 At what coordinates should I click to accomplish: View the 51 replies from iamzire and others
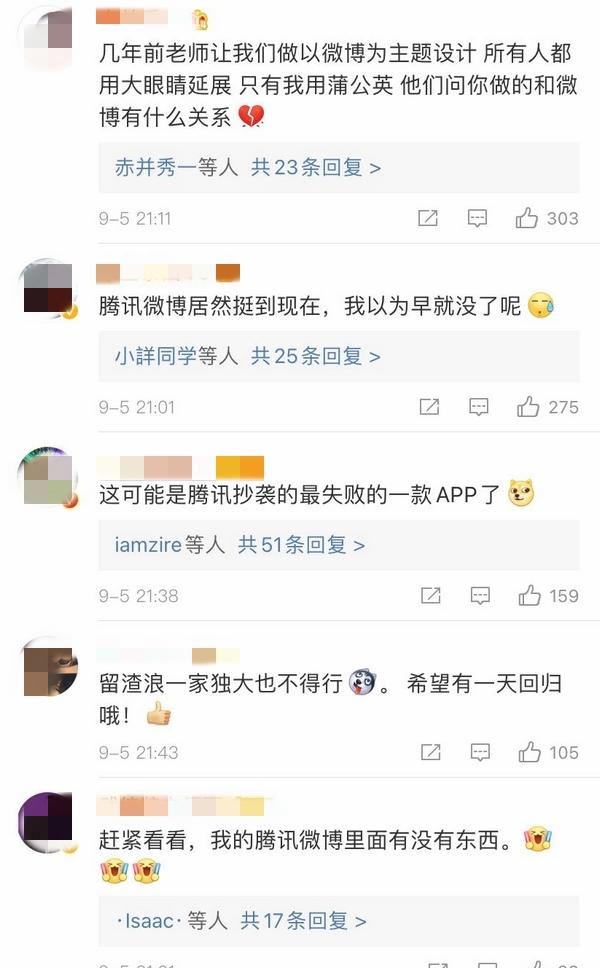pyautogui.click(x=240, y=545)
